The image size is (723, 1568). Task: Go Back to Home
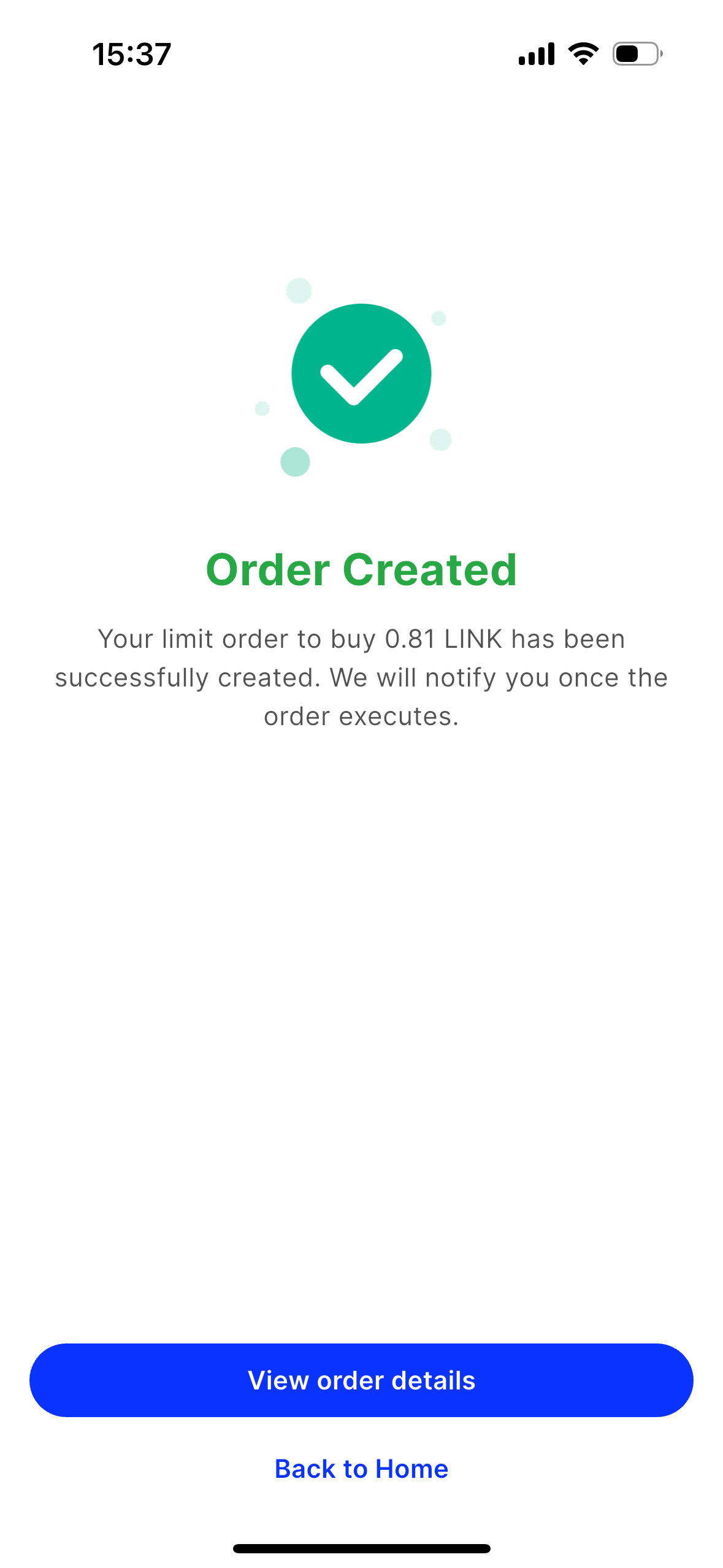tap(361, 1469)
